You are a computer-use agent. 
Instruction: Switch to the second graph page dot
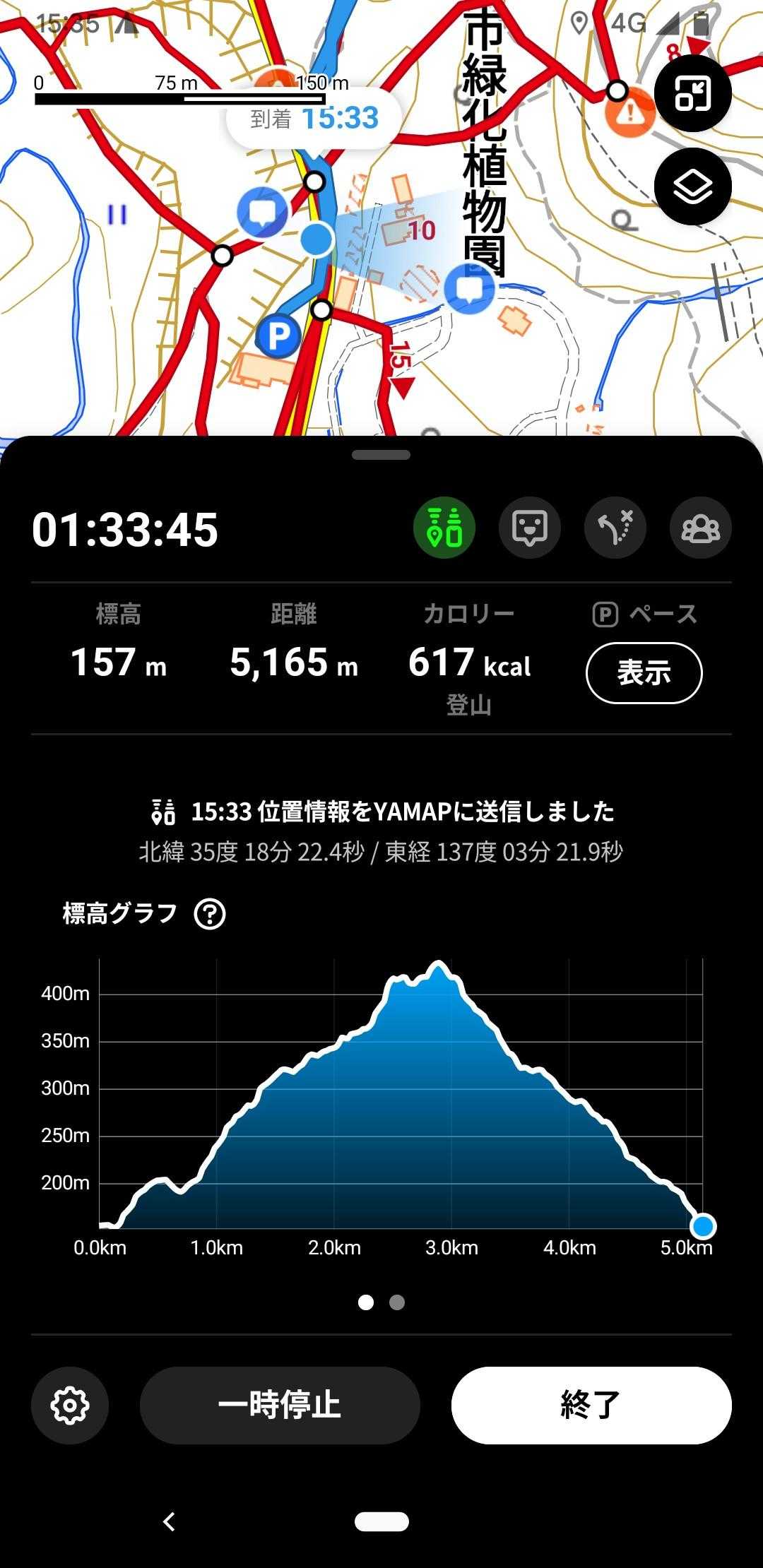coord(397,1302)
